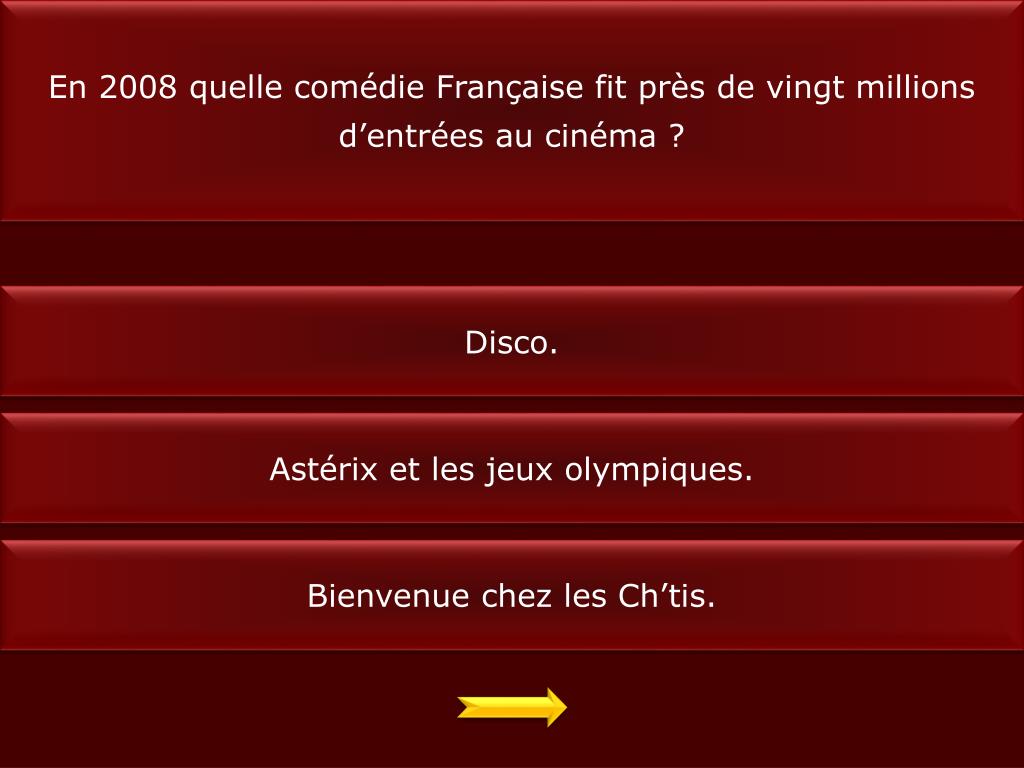The width and height of the screenshot is (1024, 768).
Task: Pick Bienvenue chez les Ch'tis answer
Action: (511, 596)
